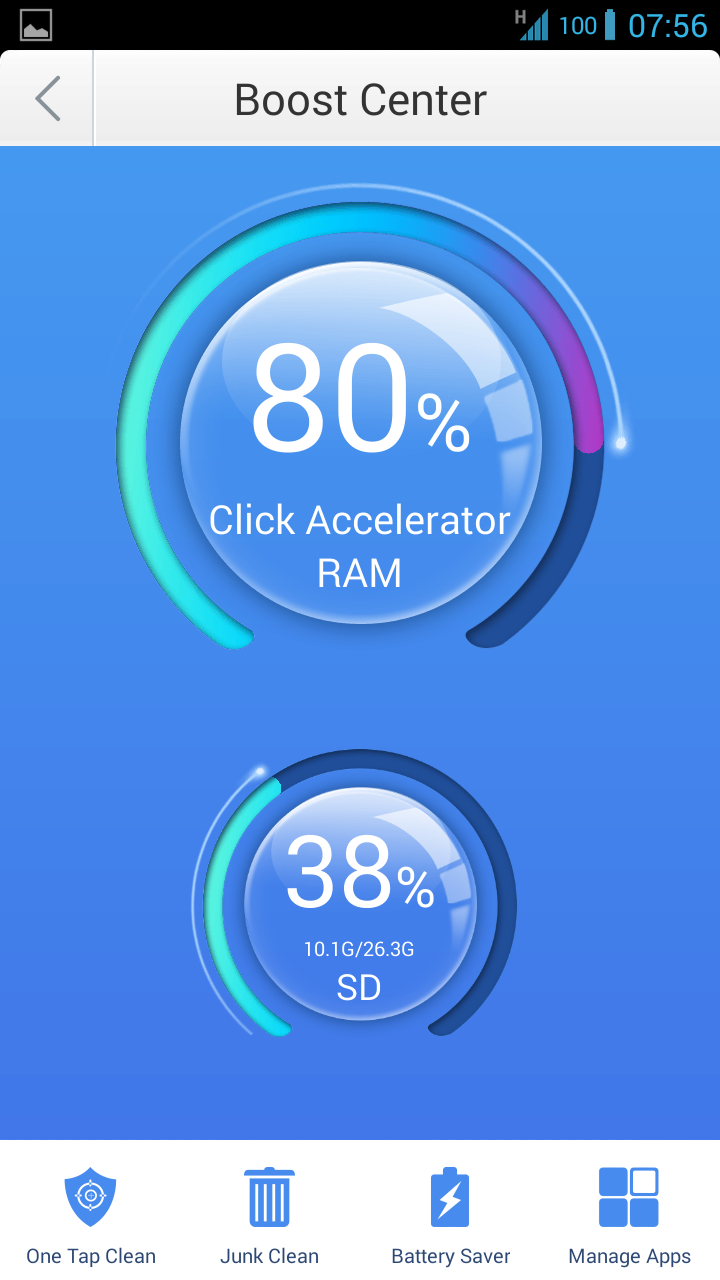Tap the Click Accelerator RAM bubble
Image resolution: width=720 pixels, height=1280 pixels.
360,443
